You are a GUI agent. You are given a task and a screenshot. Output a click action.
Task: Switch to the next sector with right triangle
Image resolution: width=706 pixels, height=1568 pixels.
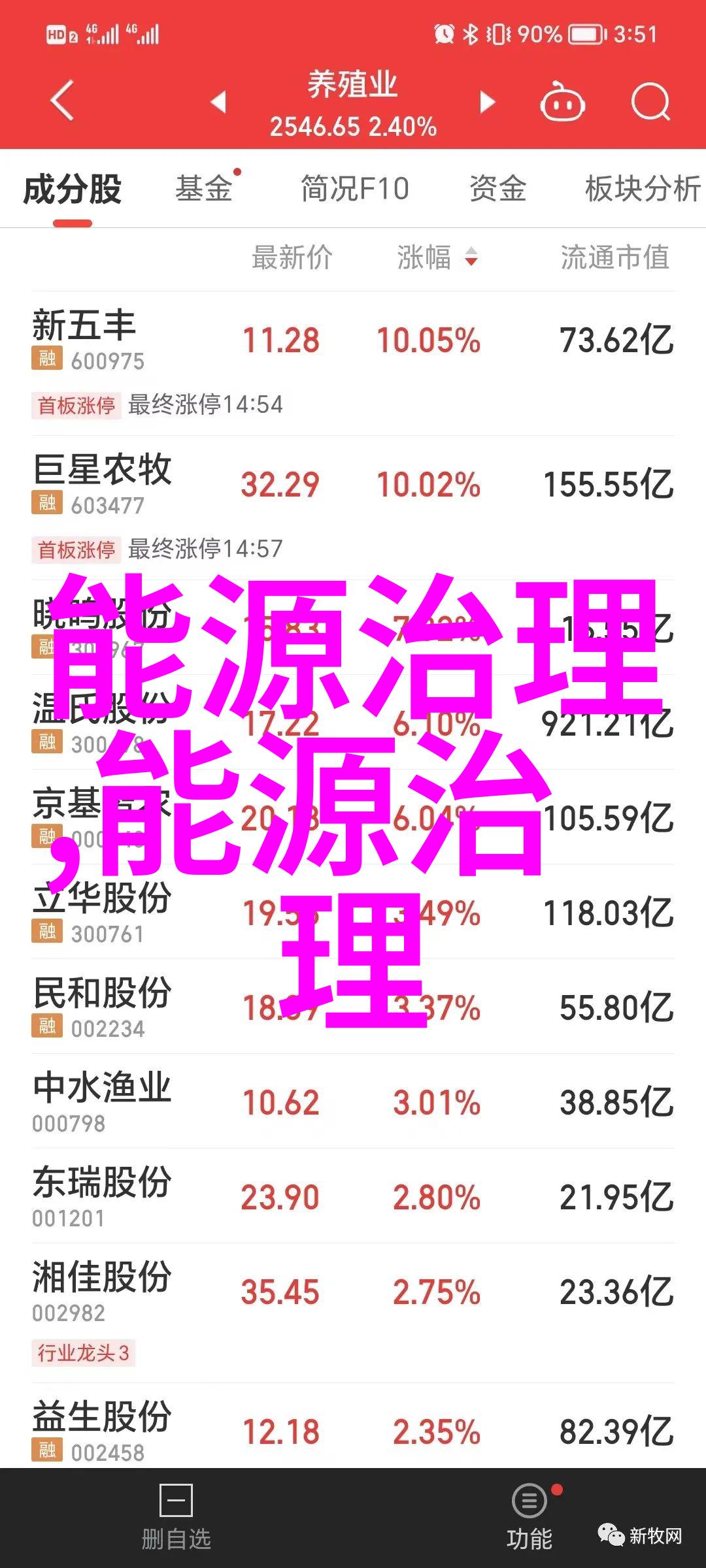(487, 102)
